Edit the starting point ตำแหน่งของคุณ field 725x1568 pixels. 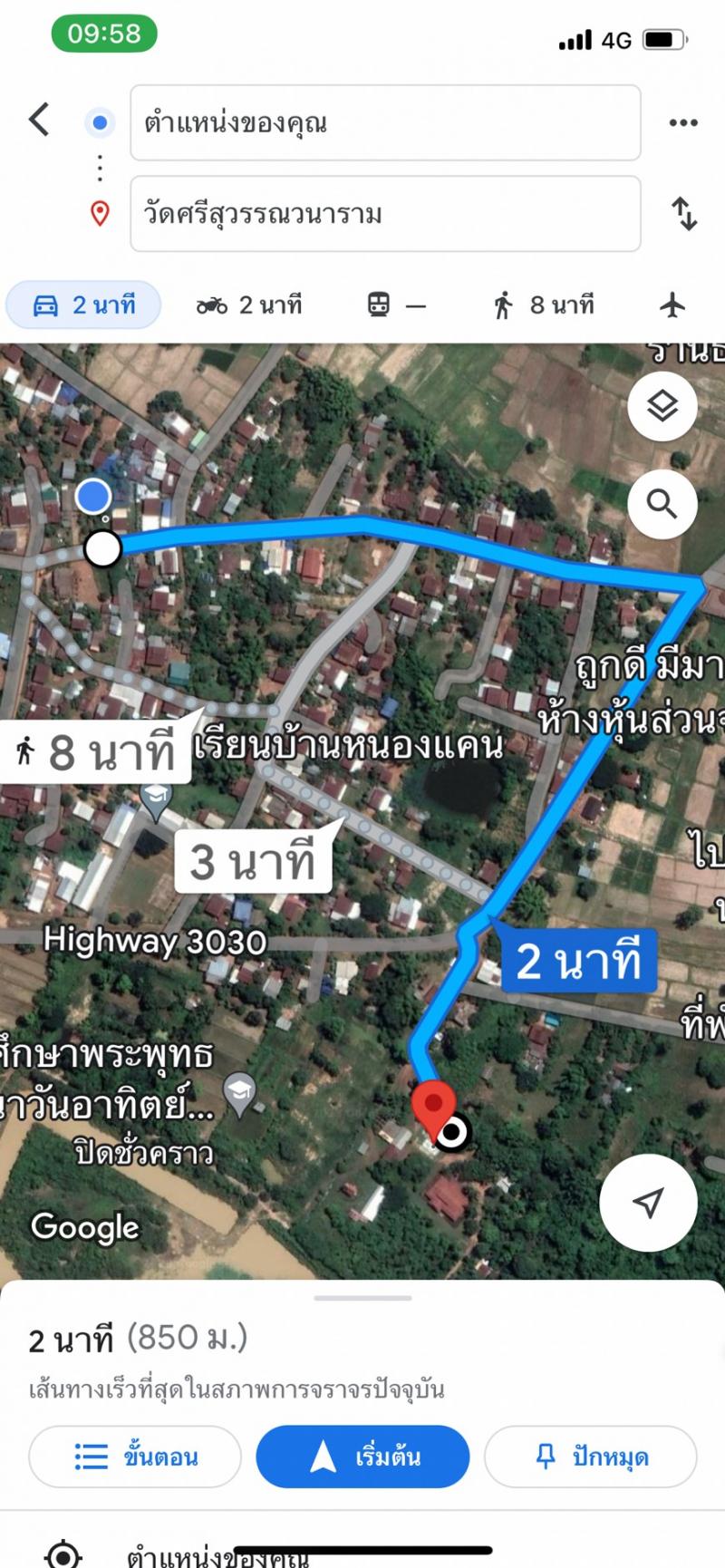(x=385, y=123)
